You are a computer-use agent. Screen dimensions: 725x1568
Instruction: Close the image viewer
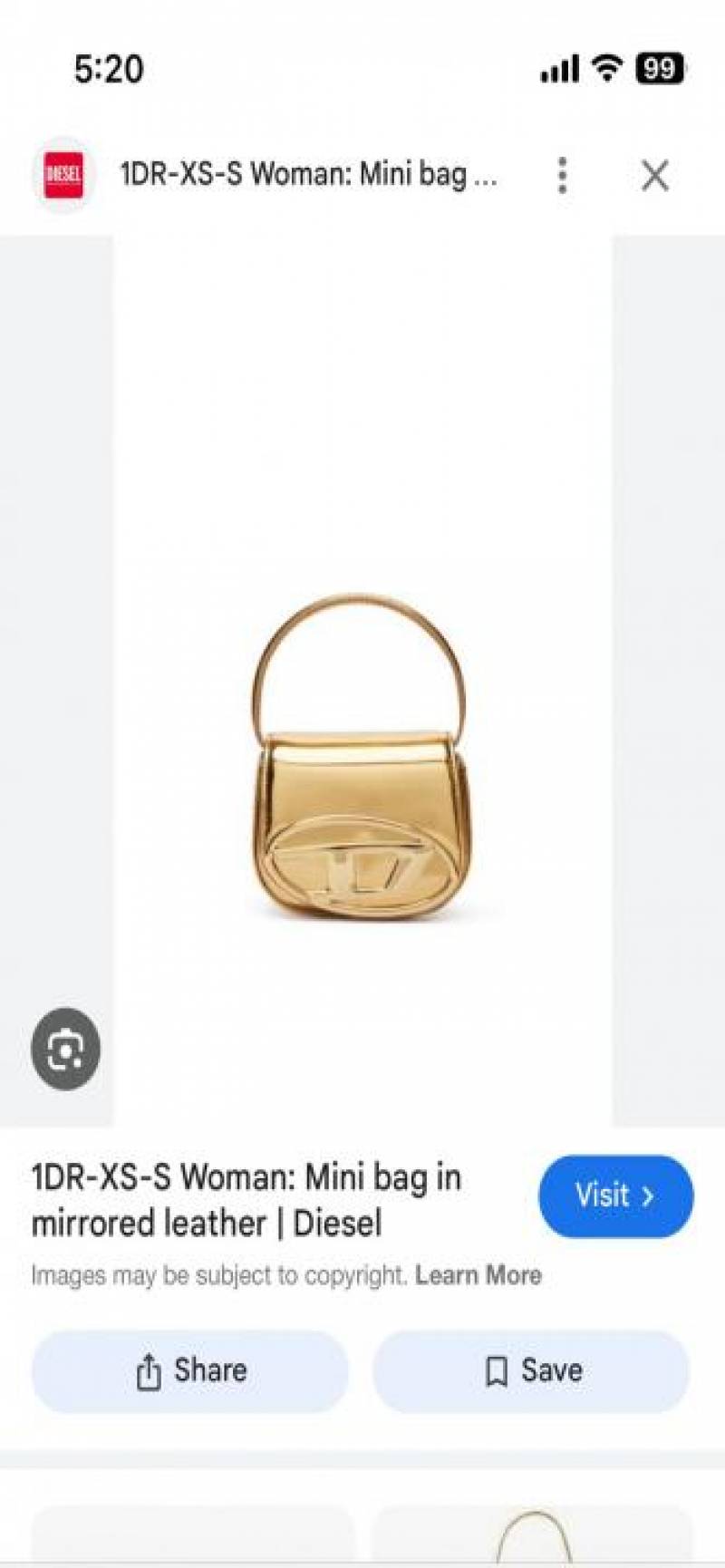pos(654,175)
